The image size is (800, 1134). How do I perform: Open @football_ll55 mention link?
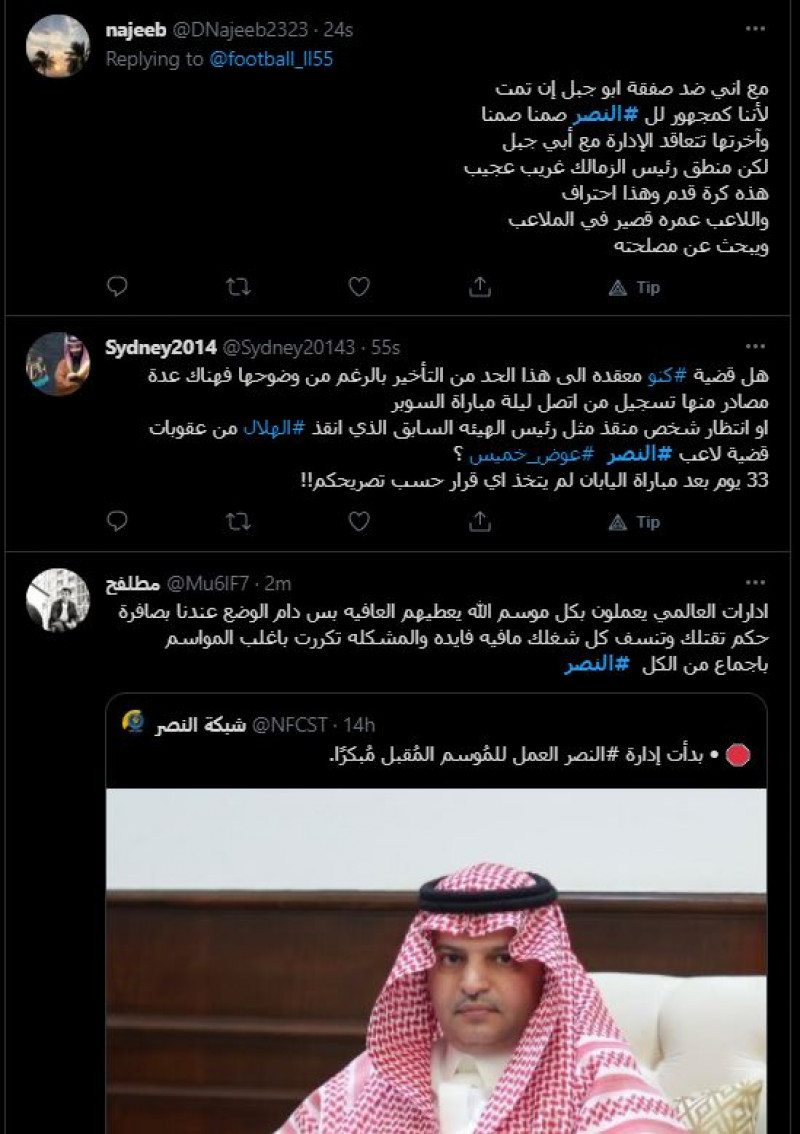(x=269, y=59)
